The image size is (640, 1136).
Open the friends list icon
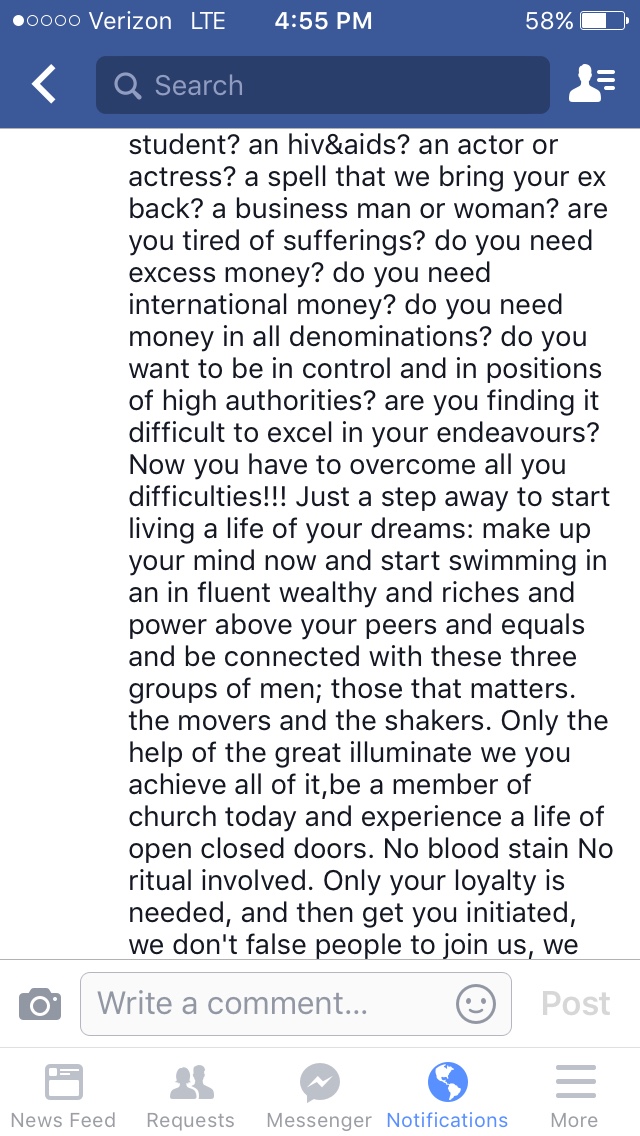(x=591, y=85)
